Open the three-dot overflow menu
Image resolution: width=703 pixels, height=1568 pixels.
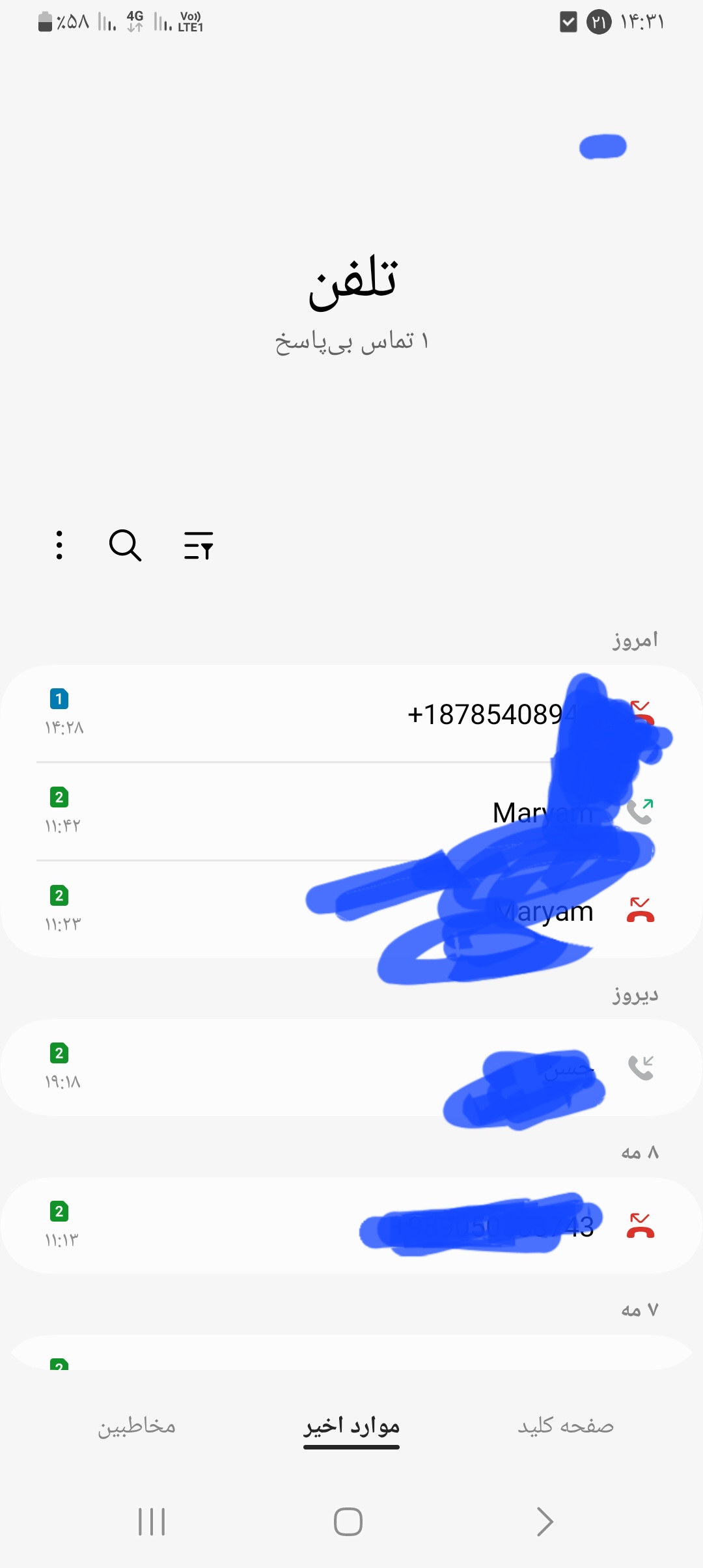click(x=59, y=545)
